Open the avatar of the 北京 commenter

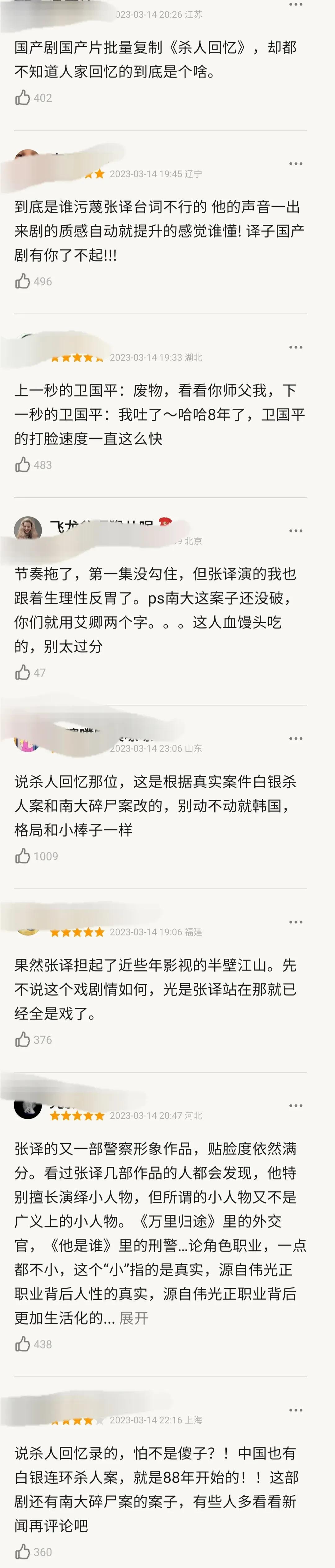27,529
